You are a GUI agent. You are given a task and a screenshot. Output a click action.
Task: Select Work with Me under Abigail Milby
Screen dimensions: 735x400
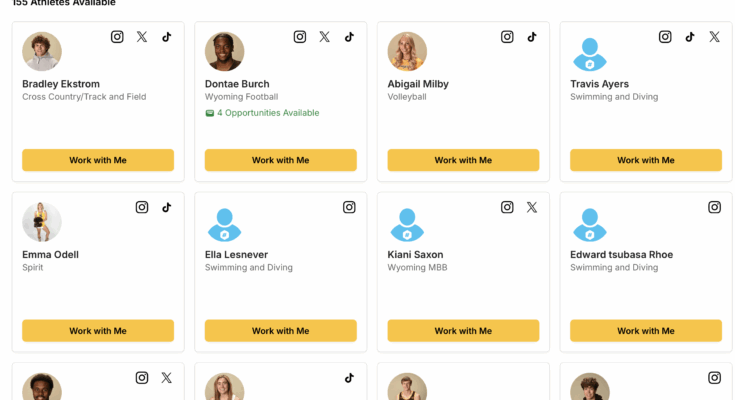point(463,160)
